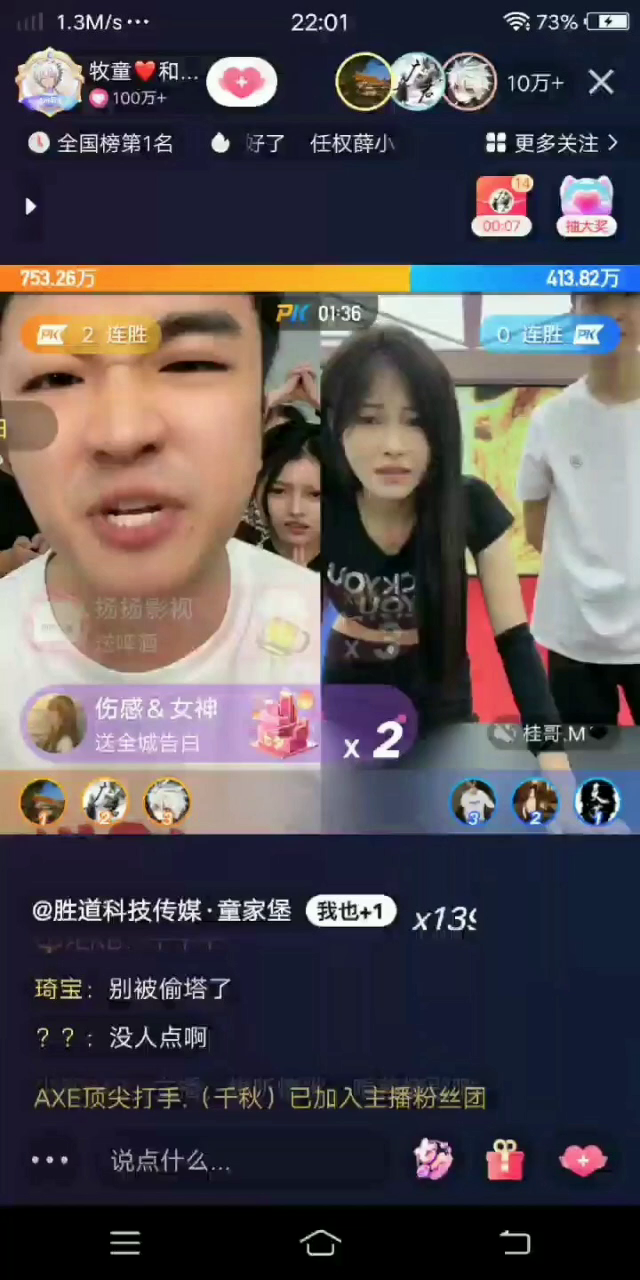Image resolution: width=640 pixels, height=1280 pixels.
Task: Open the 伤感&女神 gift banner
Action: pos(170,722)
